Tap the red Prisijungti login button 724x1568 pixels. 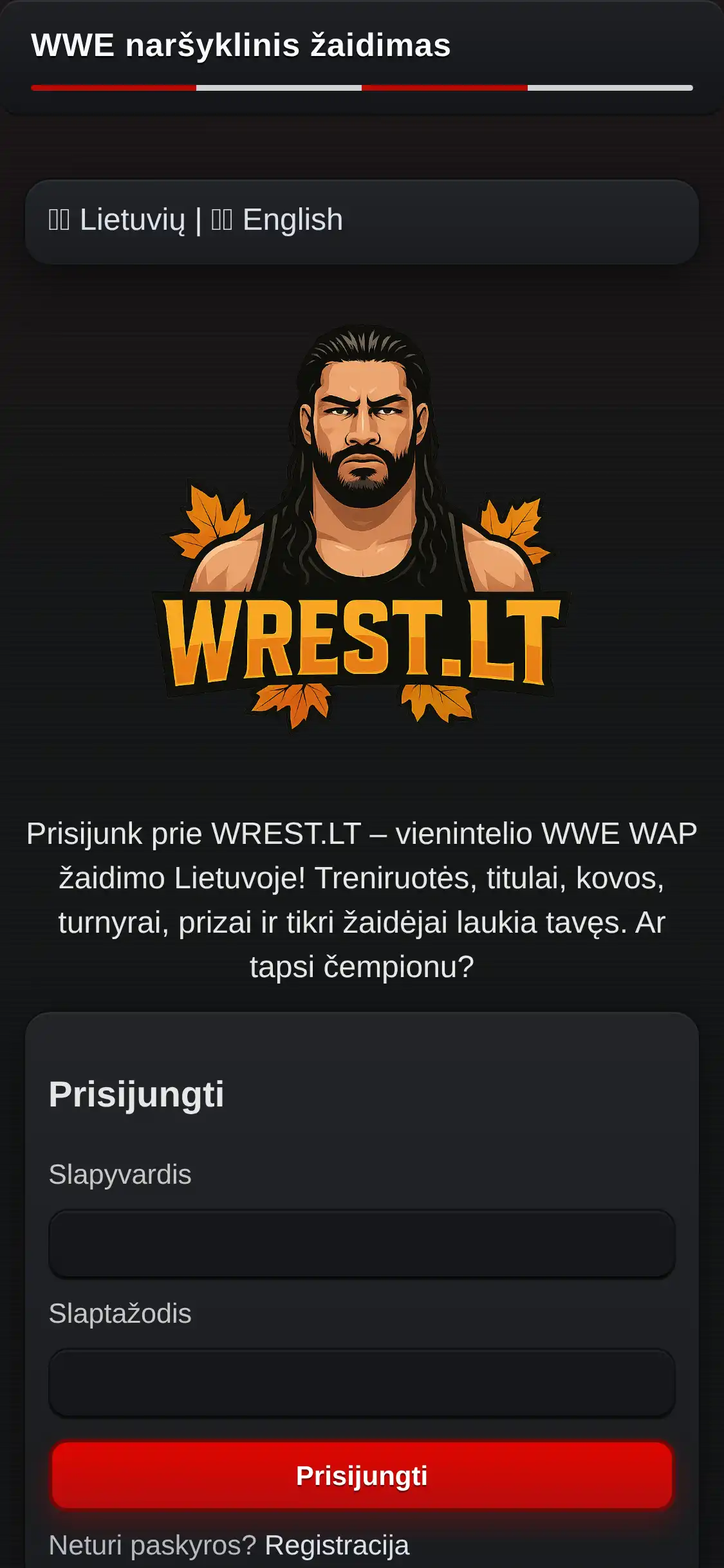(x=362, y=1475)
